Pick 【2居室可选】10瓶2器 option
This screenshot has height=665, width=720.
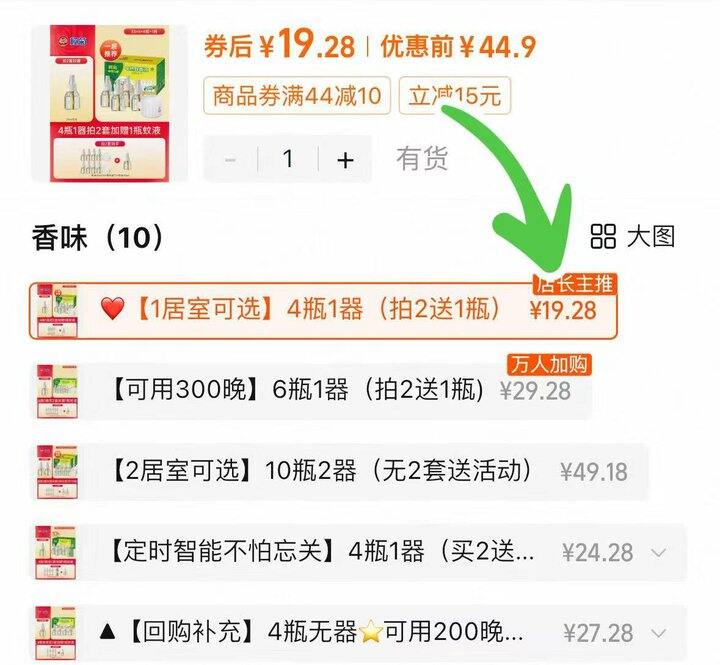[x=340, y=472]
